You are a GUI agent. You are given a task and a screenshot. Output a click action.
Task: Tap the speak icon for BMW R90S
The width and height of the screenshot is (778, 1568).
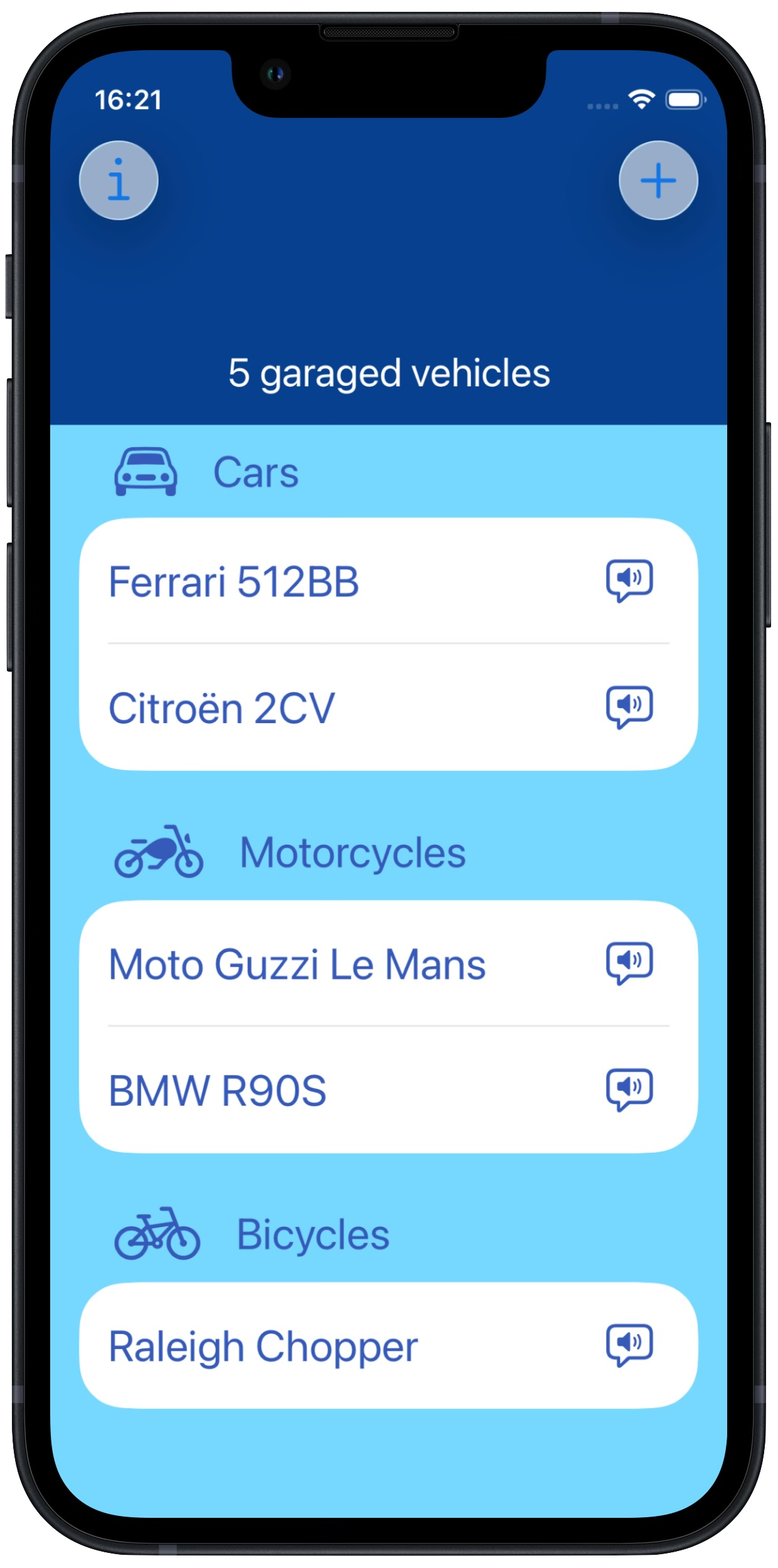click(x=629, y=1090)
